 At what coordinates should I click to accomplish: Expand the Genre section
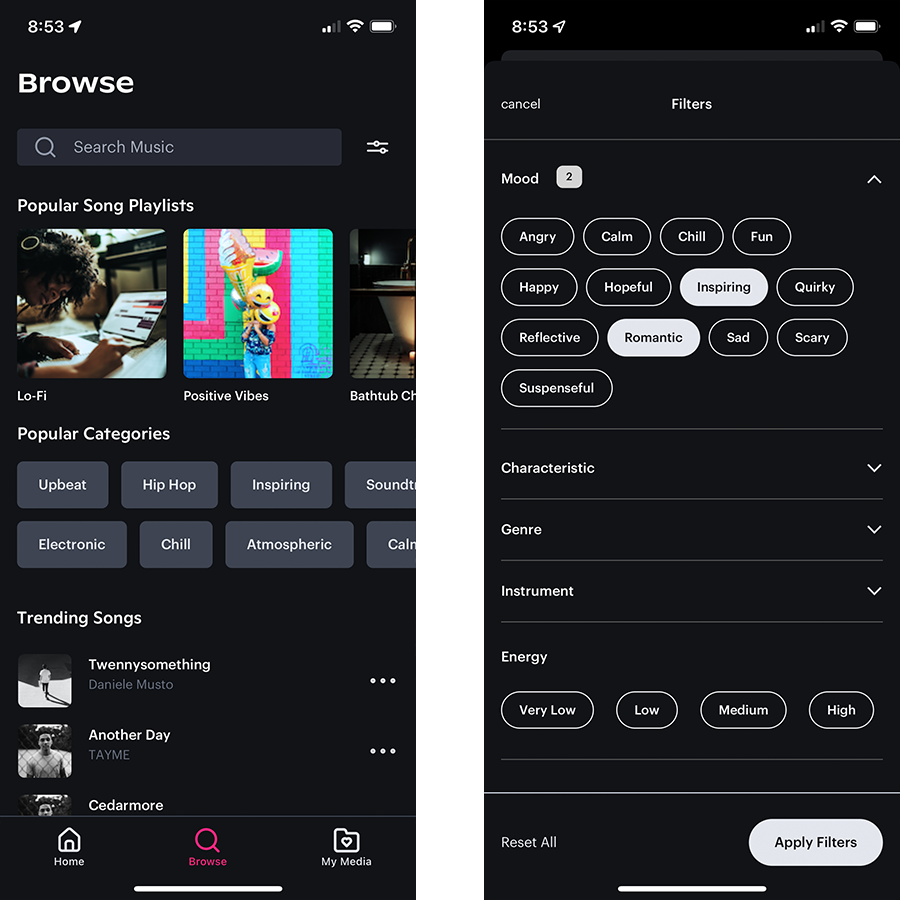pos(874,530)
